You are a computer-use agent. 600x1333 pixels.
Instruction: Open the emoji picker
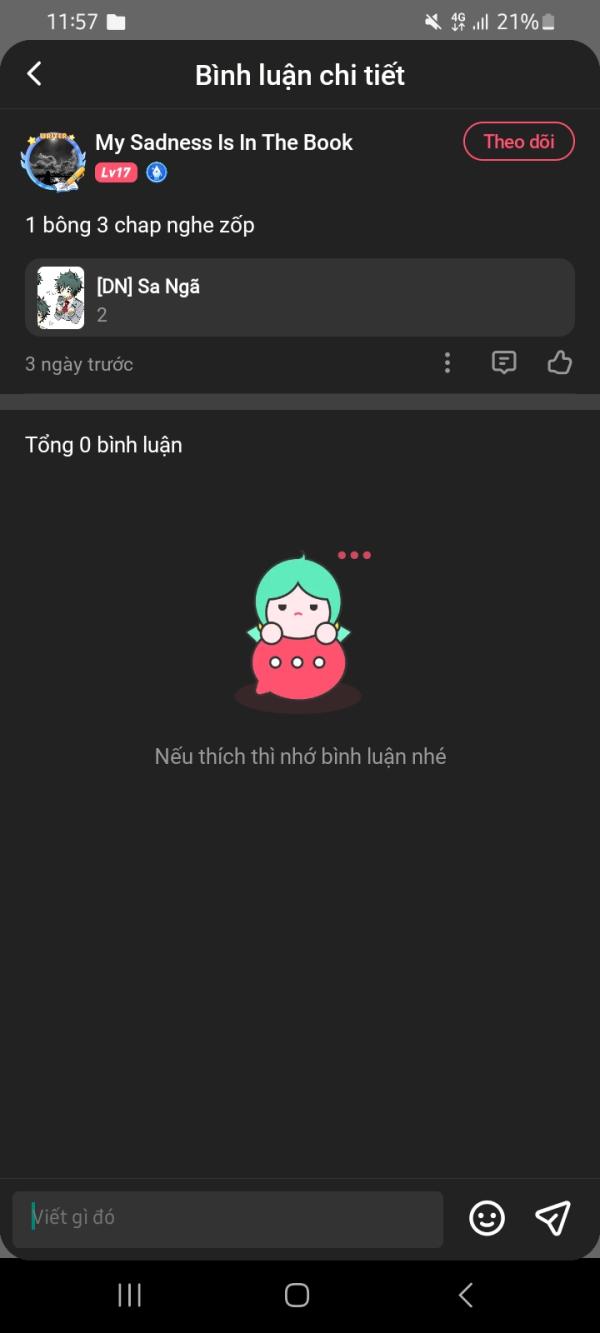pos(487,1218)
